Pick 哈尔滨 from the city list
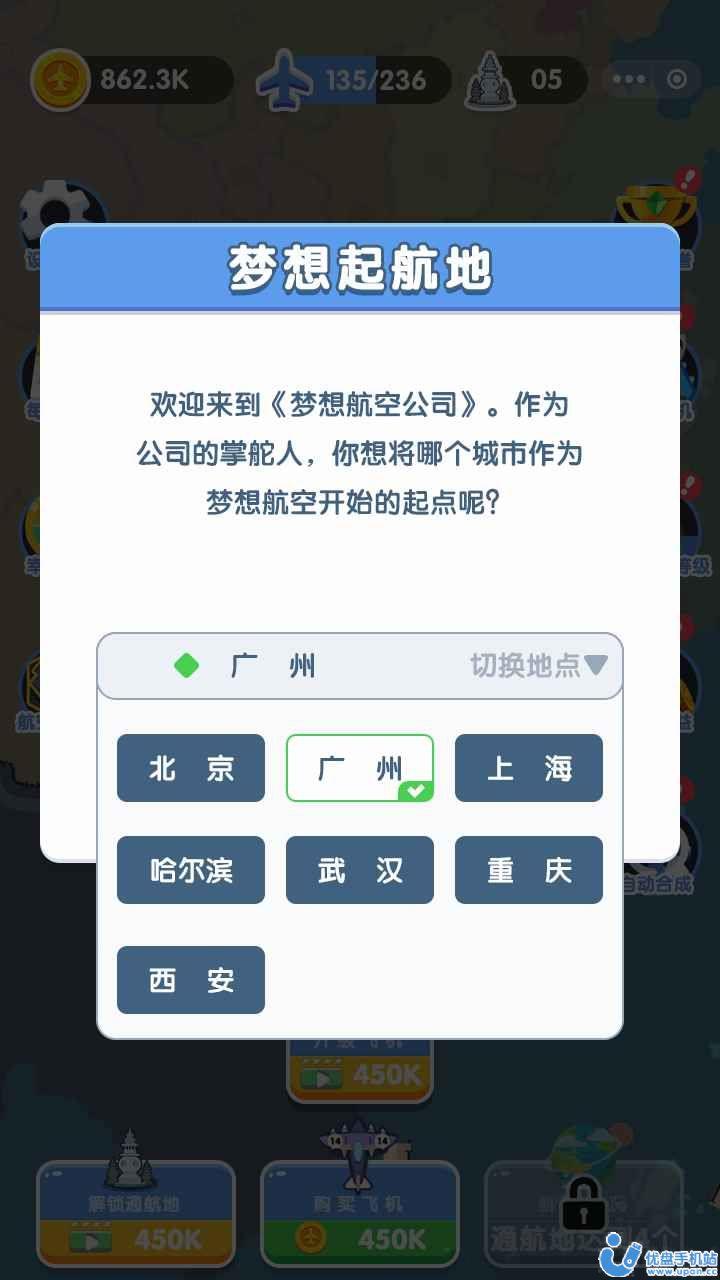Viewport: 720px width, 1280px height. tap(191, 870)
